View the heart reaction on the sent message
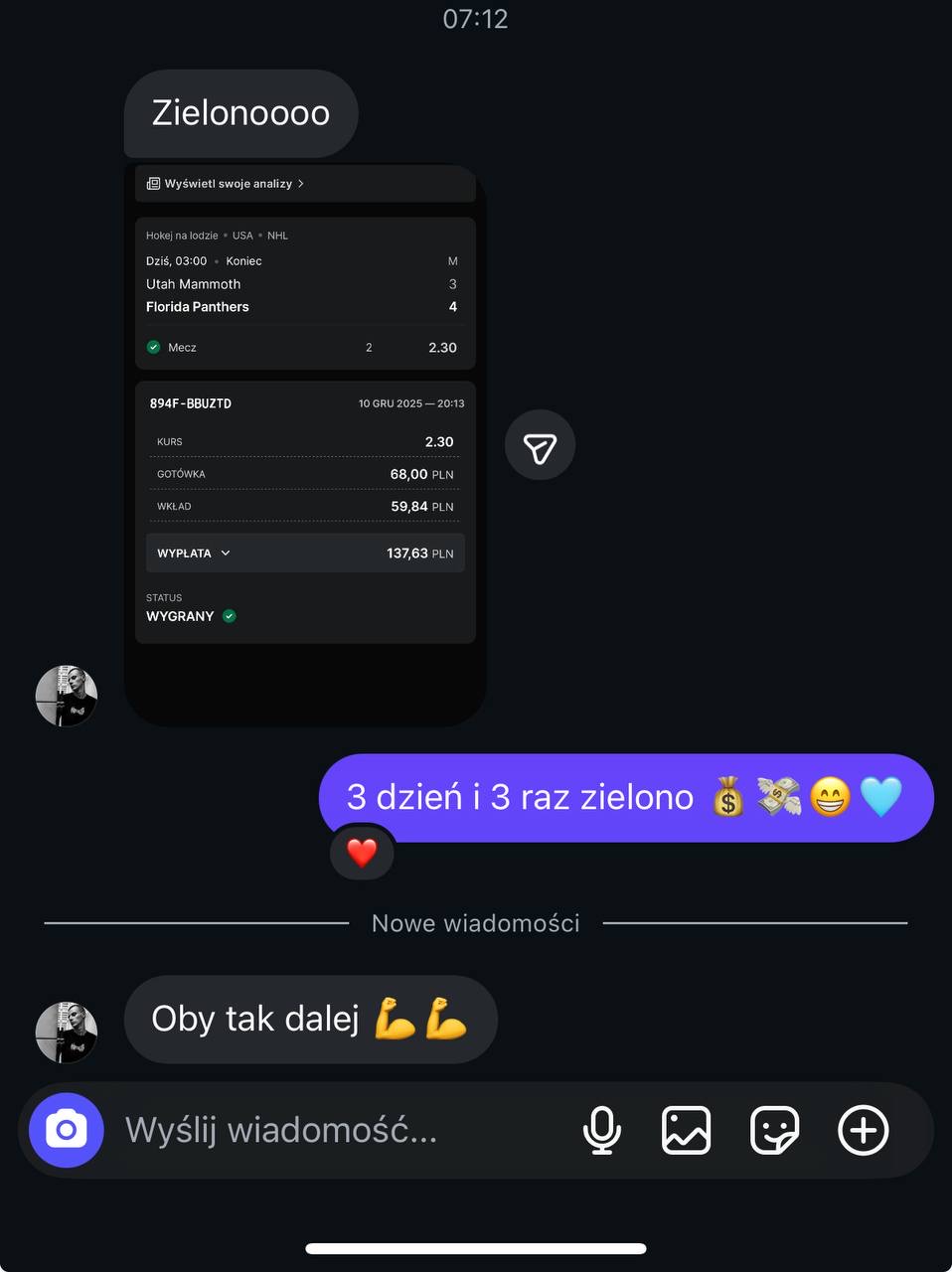The height and width of the screenshot is (1272, 952). tap(362, 853)
